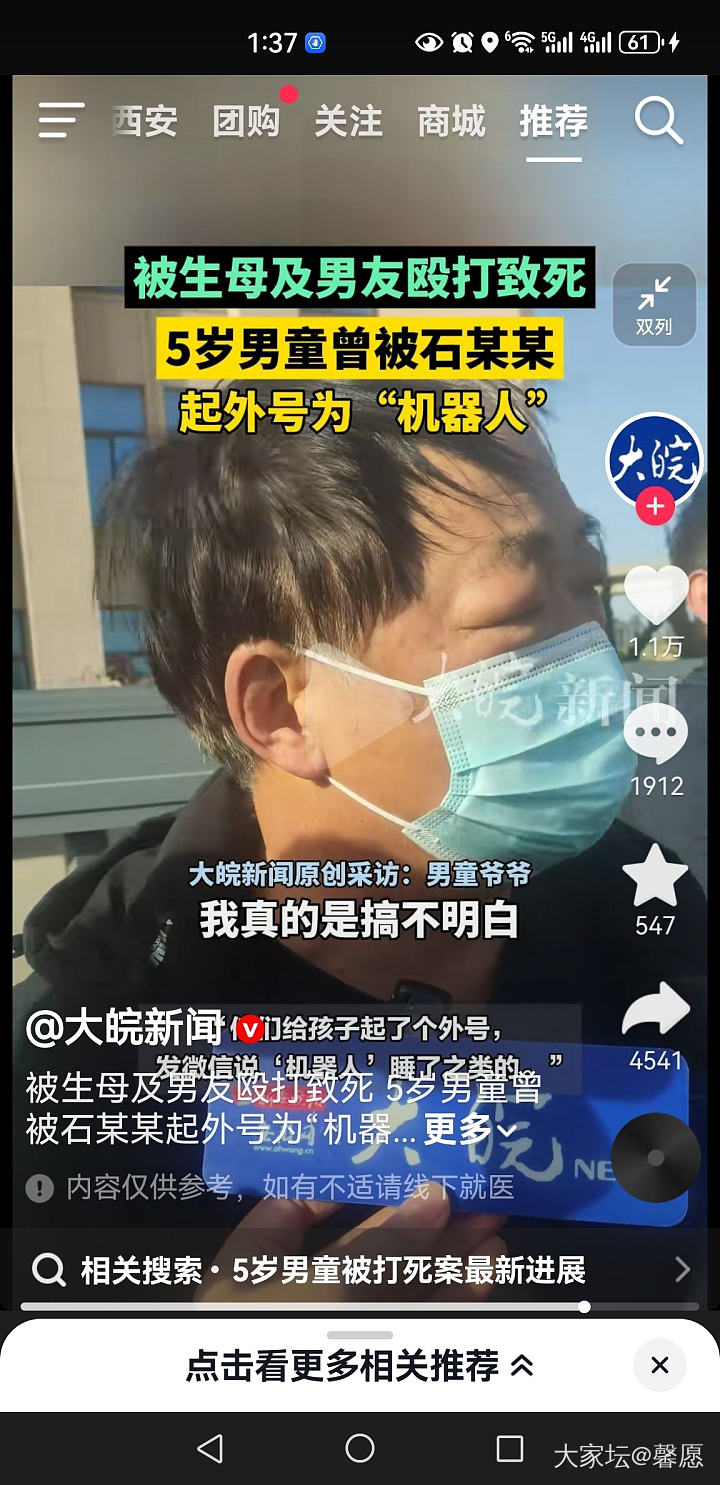Open the 商城 tab

click(451, 122)
